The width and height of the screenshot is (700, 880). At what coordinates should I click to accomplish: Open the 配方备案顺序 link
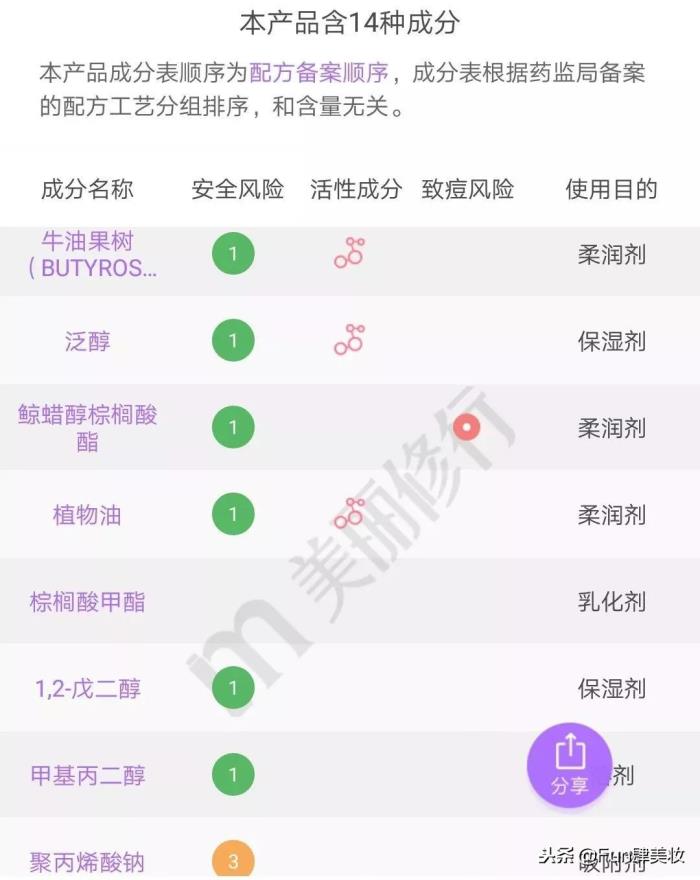(x=318, y=73)
